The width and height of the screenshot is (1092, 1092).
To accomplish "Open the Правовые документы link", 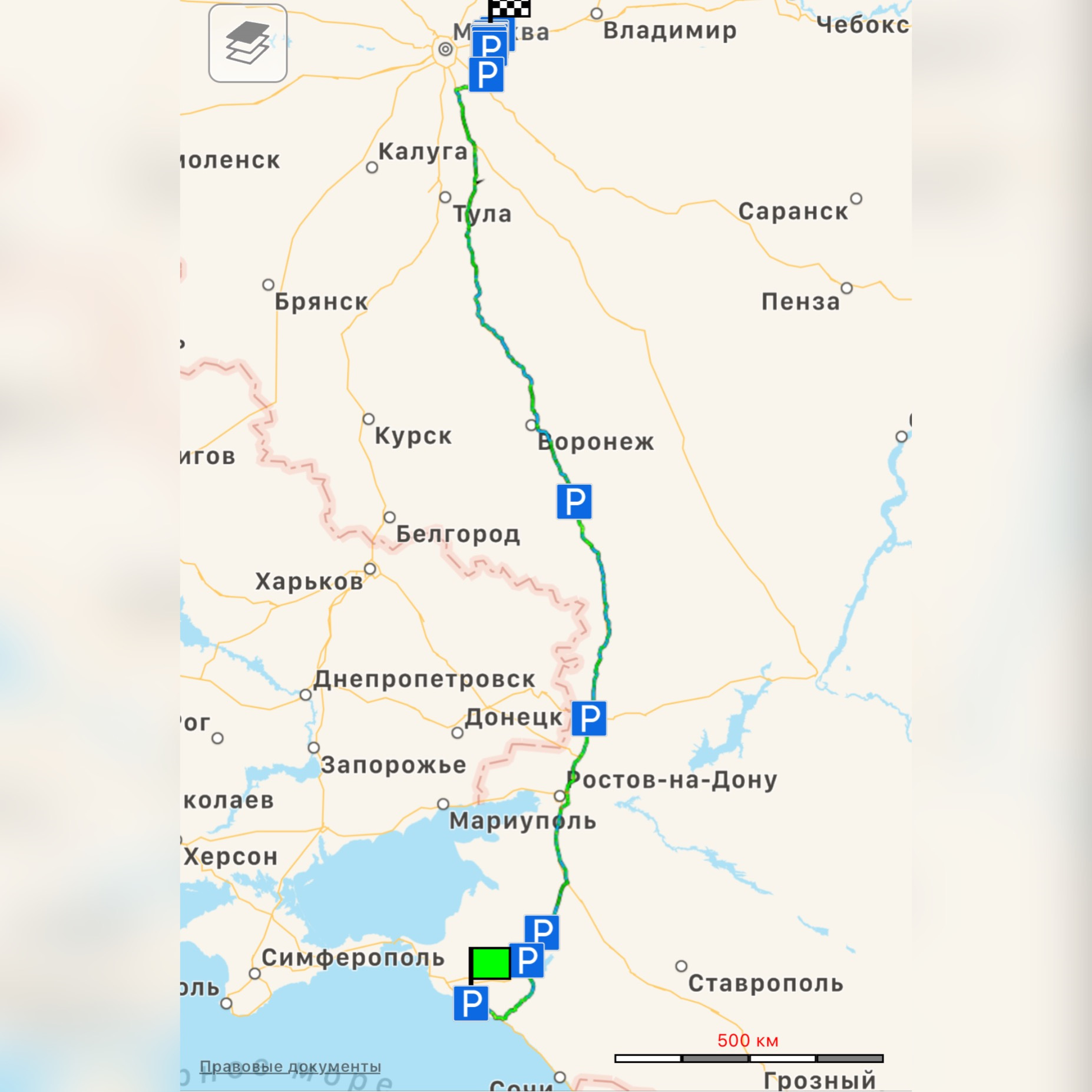I will (290, 1066).
